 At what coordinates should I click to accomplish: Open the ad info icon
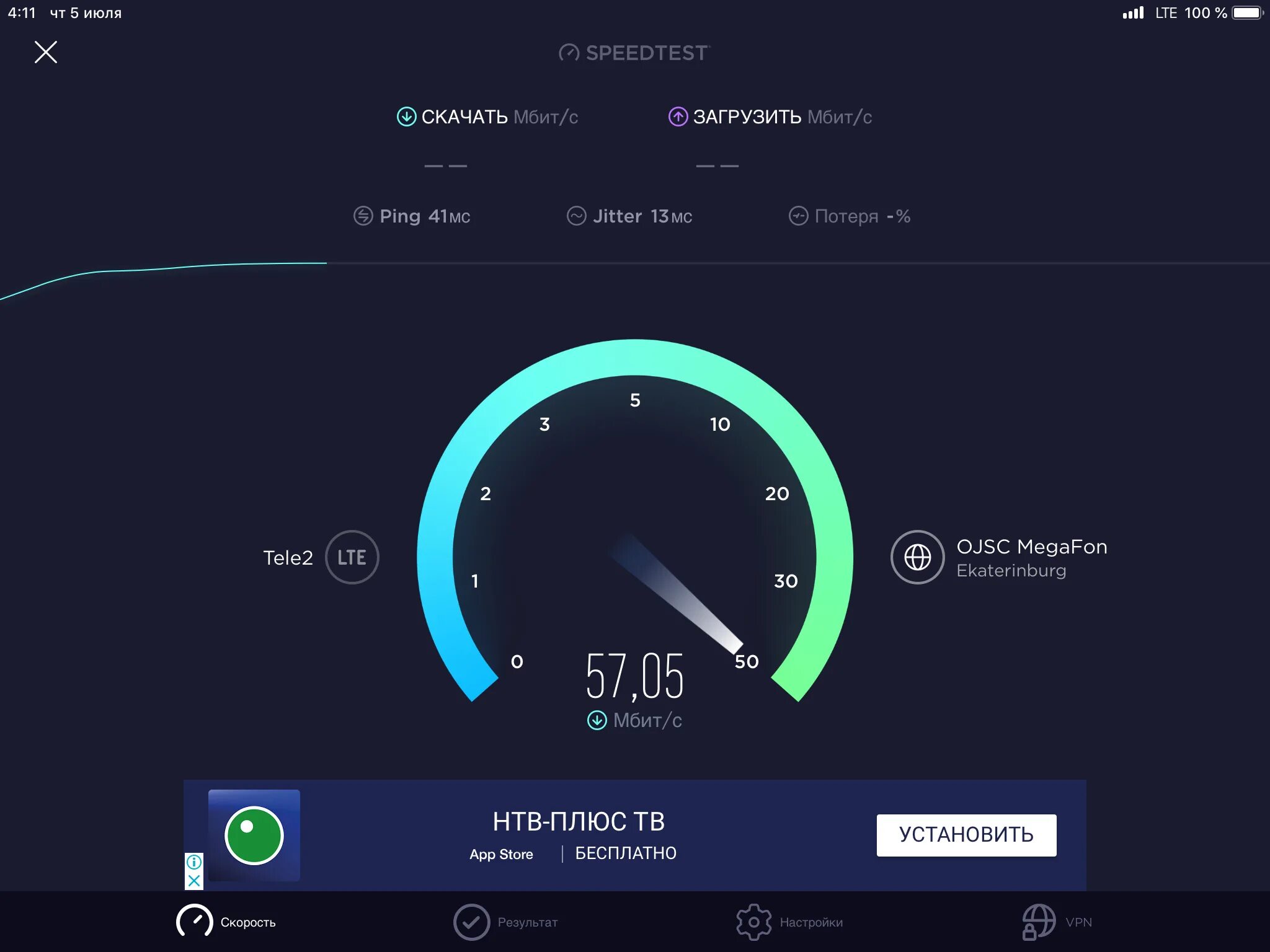194,862
